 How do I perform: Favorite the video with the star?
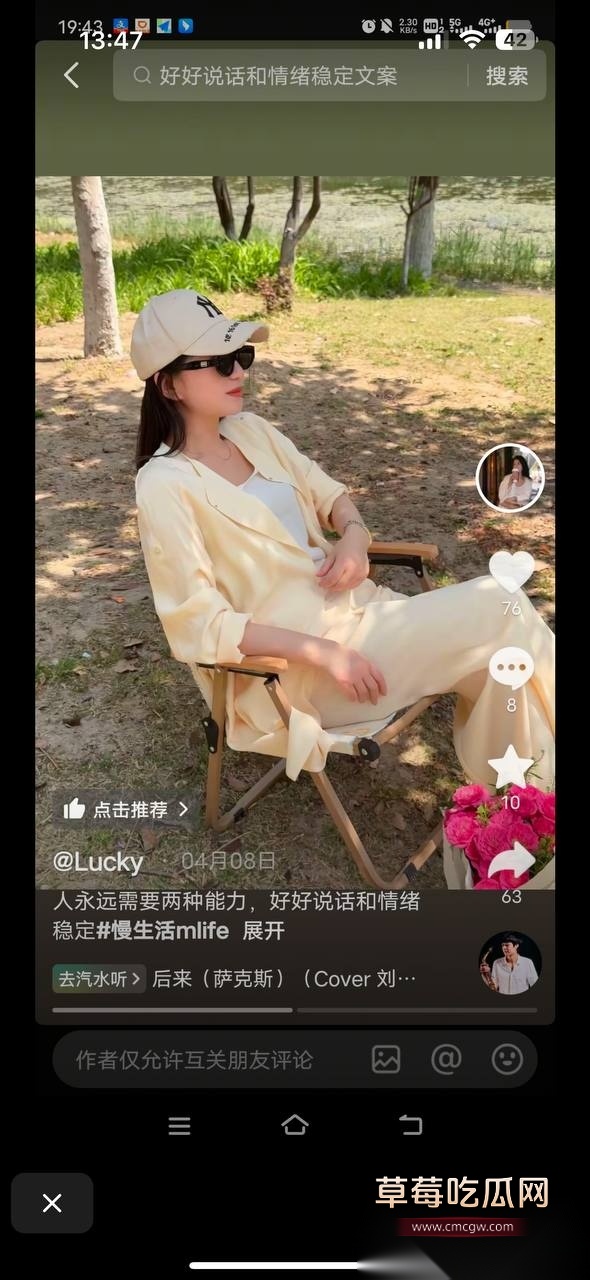[x=511, y=766]
